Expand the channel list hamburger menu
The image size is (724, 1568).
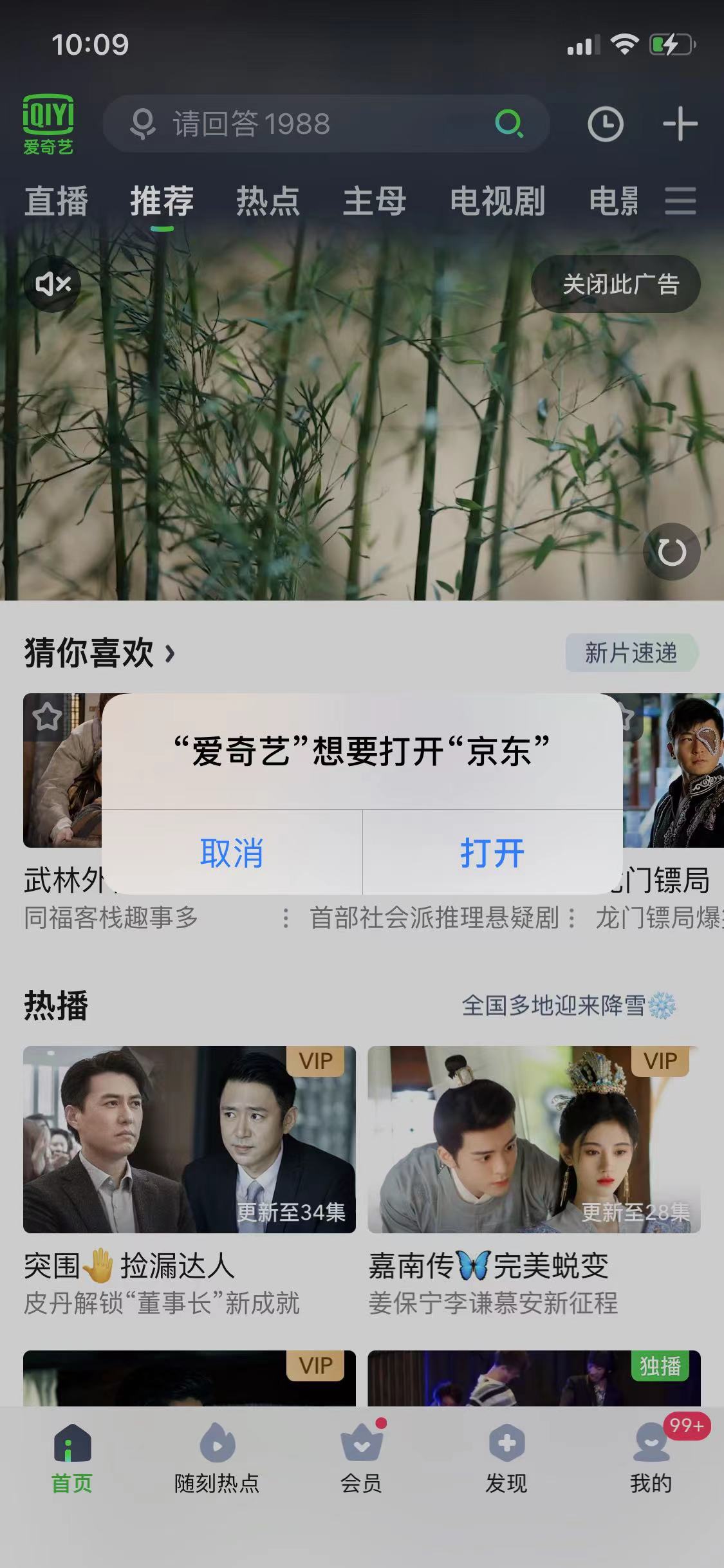coord(682,201)
